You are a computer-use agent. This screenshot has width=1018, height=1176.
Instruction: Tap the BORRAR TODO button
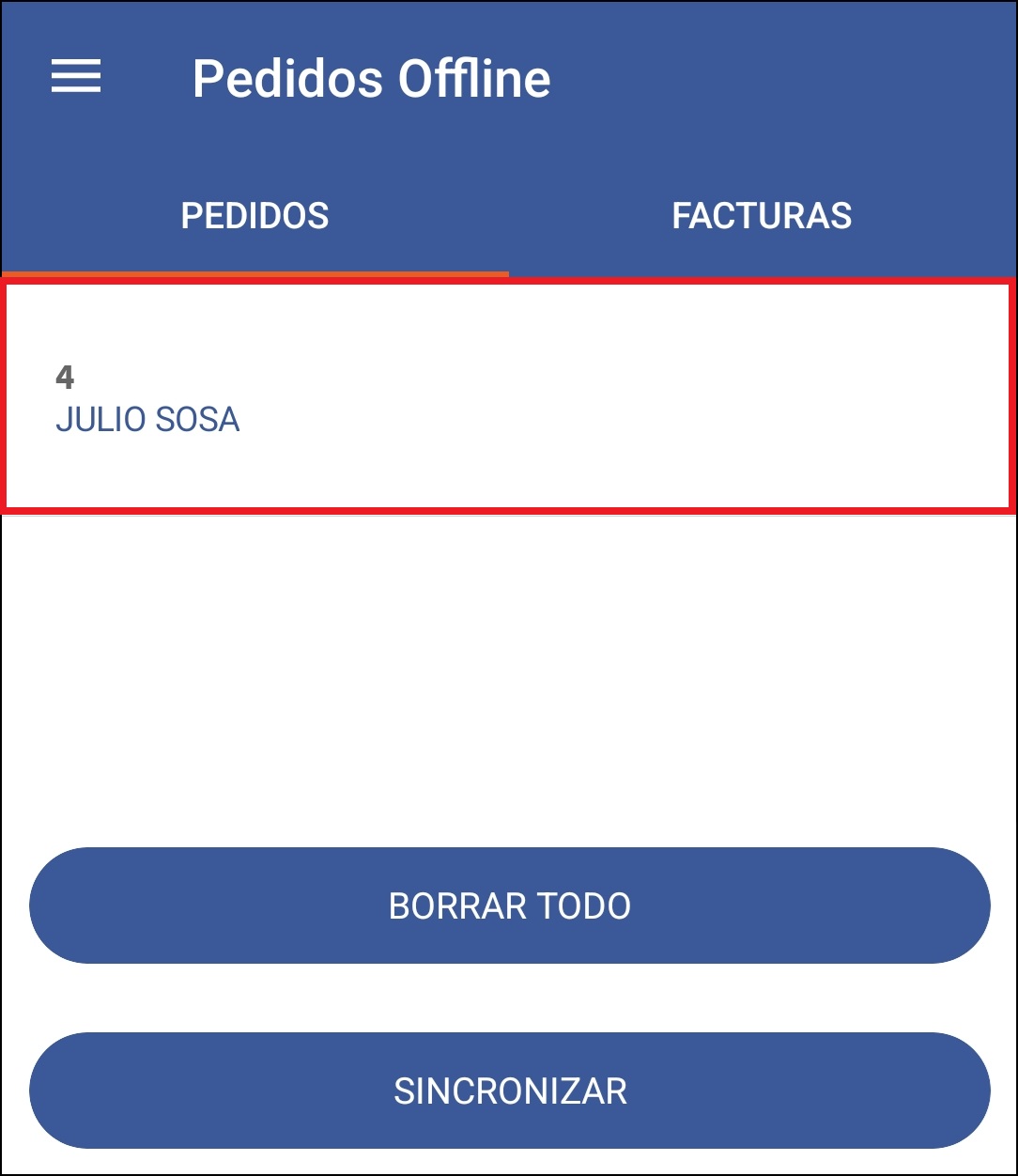point(509,905)
